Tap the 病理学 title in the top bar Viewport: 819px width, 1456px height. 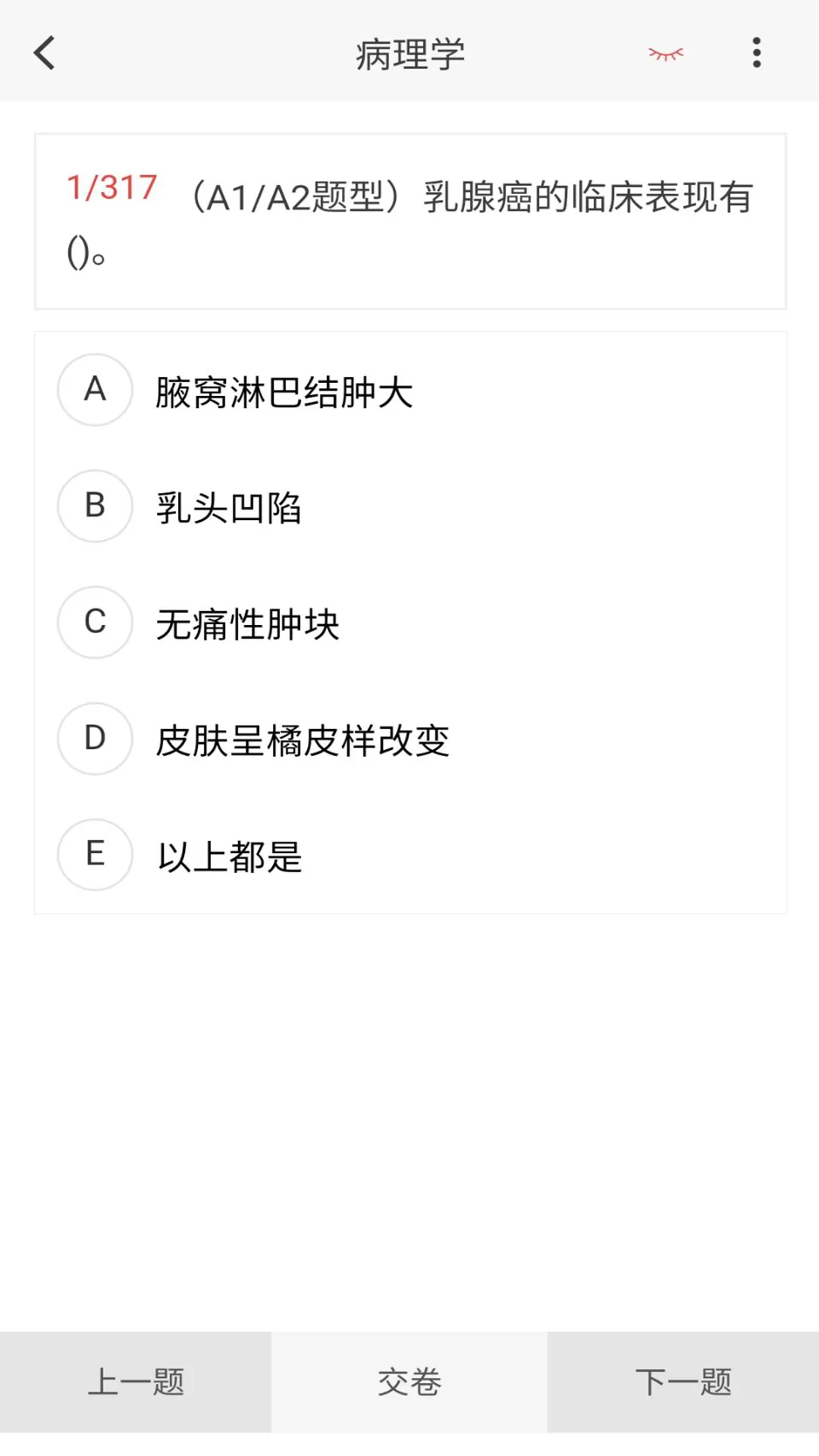[409, 55]
